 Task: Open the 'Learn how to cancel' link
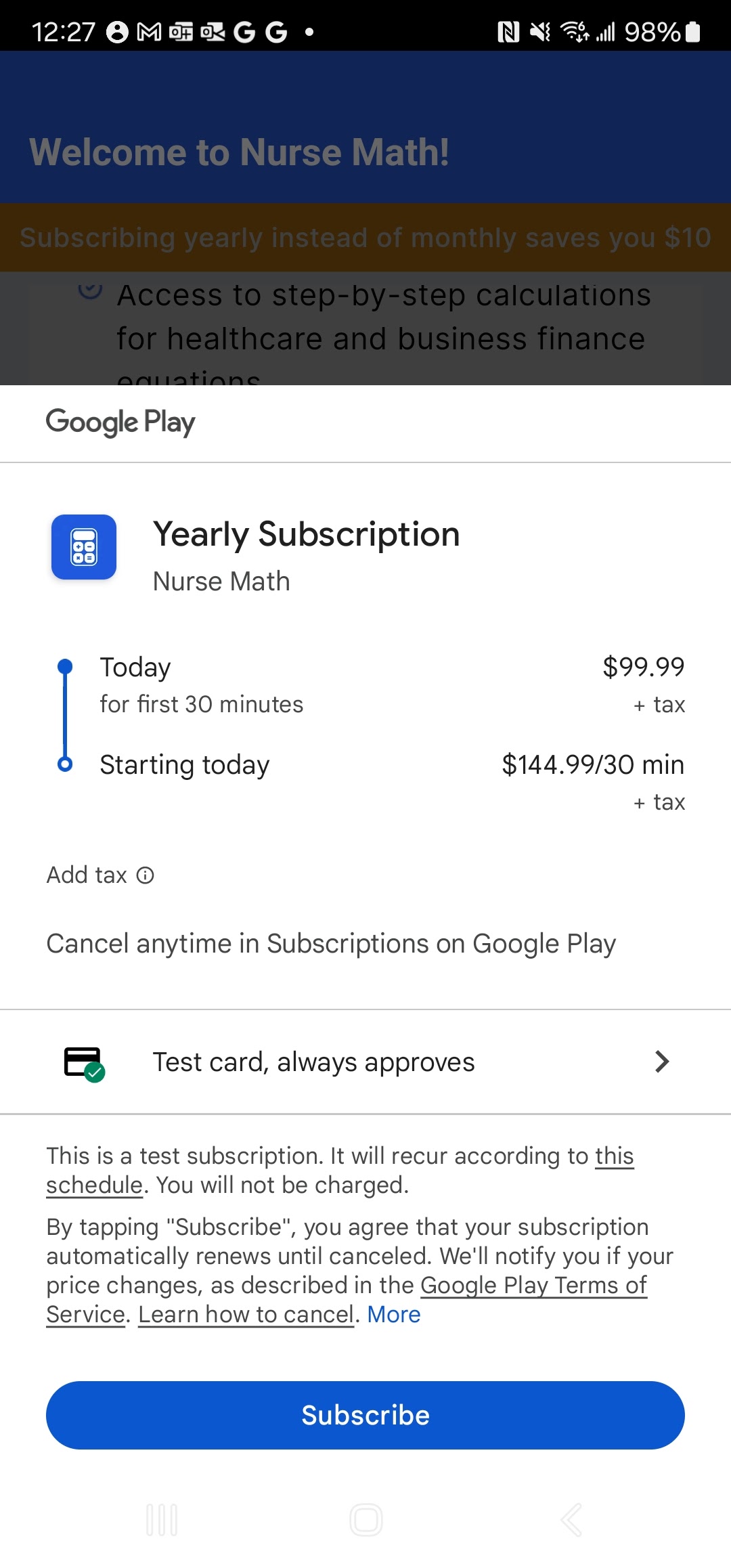[245, 1313]
